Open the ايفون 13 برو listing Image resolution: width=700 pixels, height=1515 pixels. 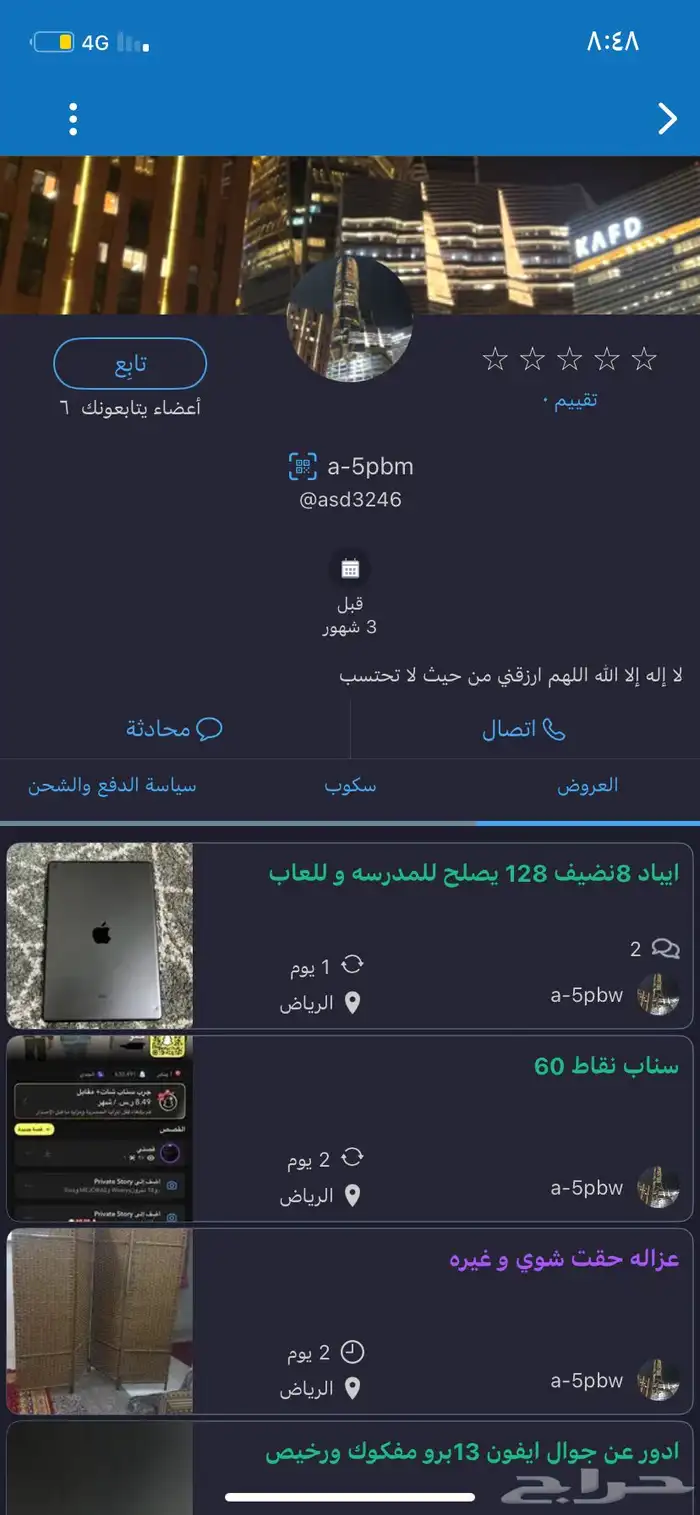pos(350,1467)
